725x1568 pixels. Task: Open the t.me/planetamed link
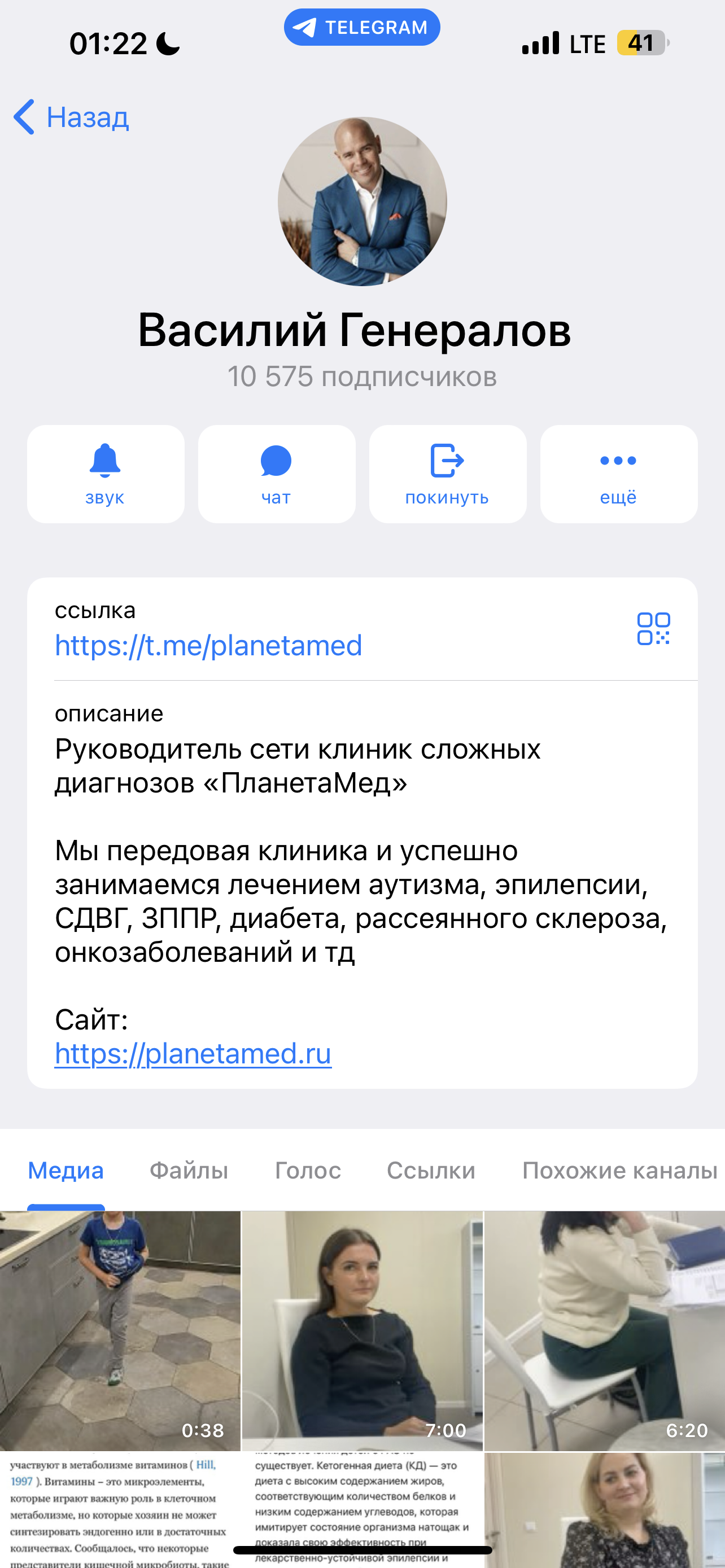(x=208, y=645)
